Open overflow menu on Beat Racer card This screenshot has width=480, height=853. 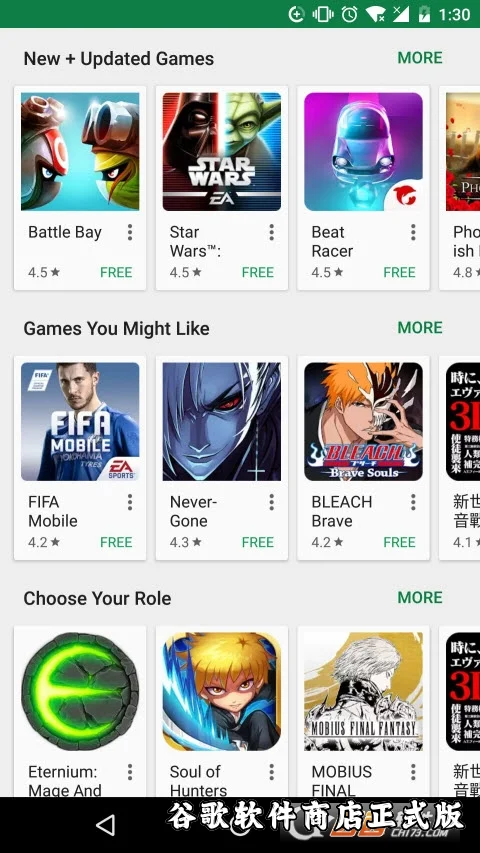point(413,232)
